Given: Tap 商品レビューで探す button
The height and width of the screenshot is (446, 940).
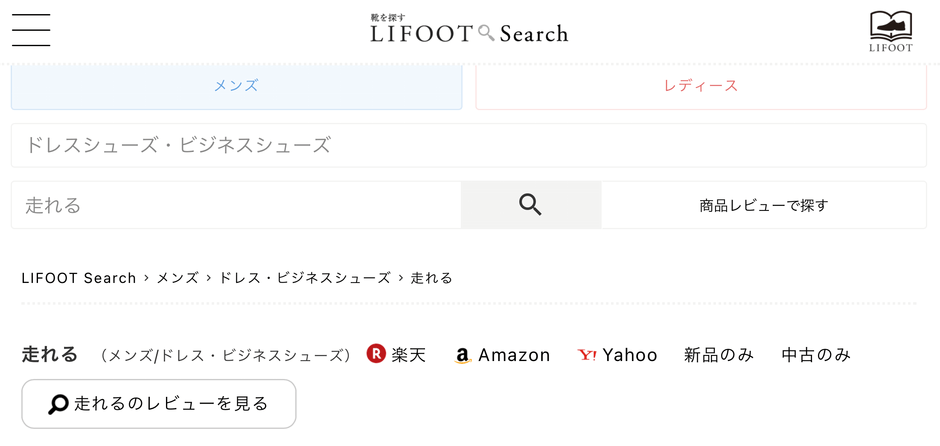Looking at the screenshot, I should coord(764,205).
